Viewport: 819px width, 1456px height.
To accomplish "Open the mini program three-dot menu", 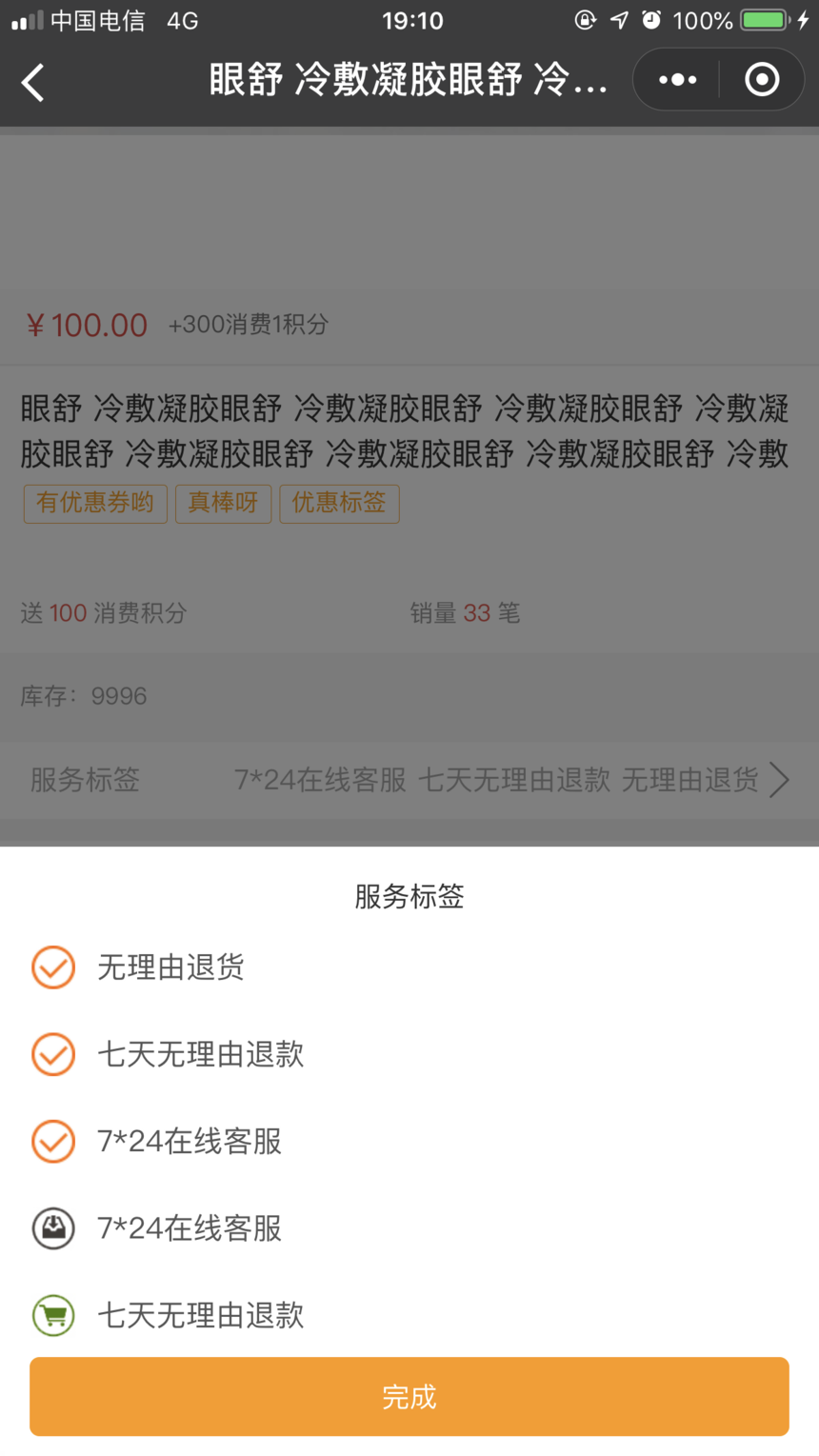I will click(677, 80).
